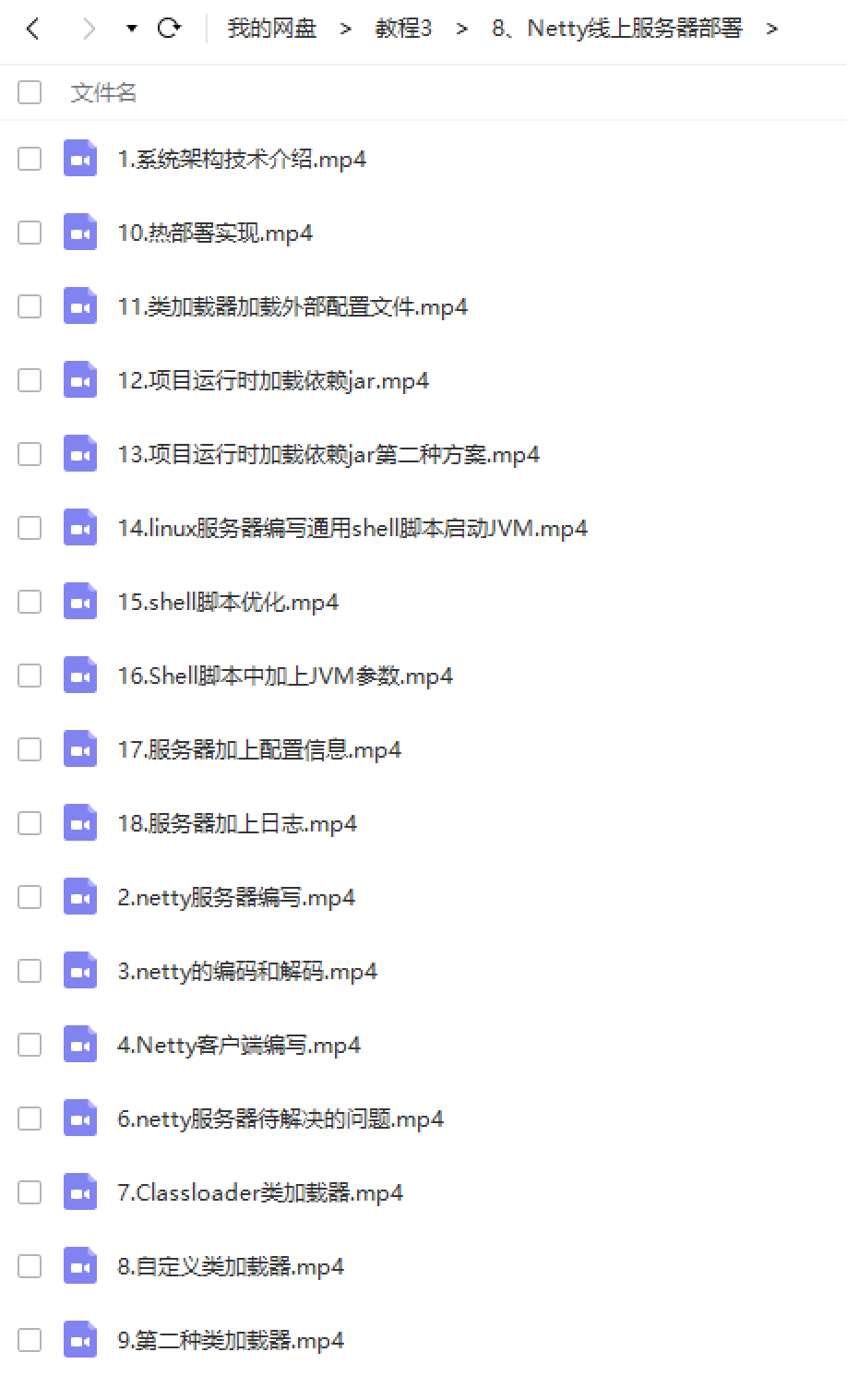This screenshot has height=1400, width=847.
Task: Navigate to 我的网盘 breadcrumb
Action: 272,29
